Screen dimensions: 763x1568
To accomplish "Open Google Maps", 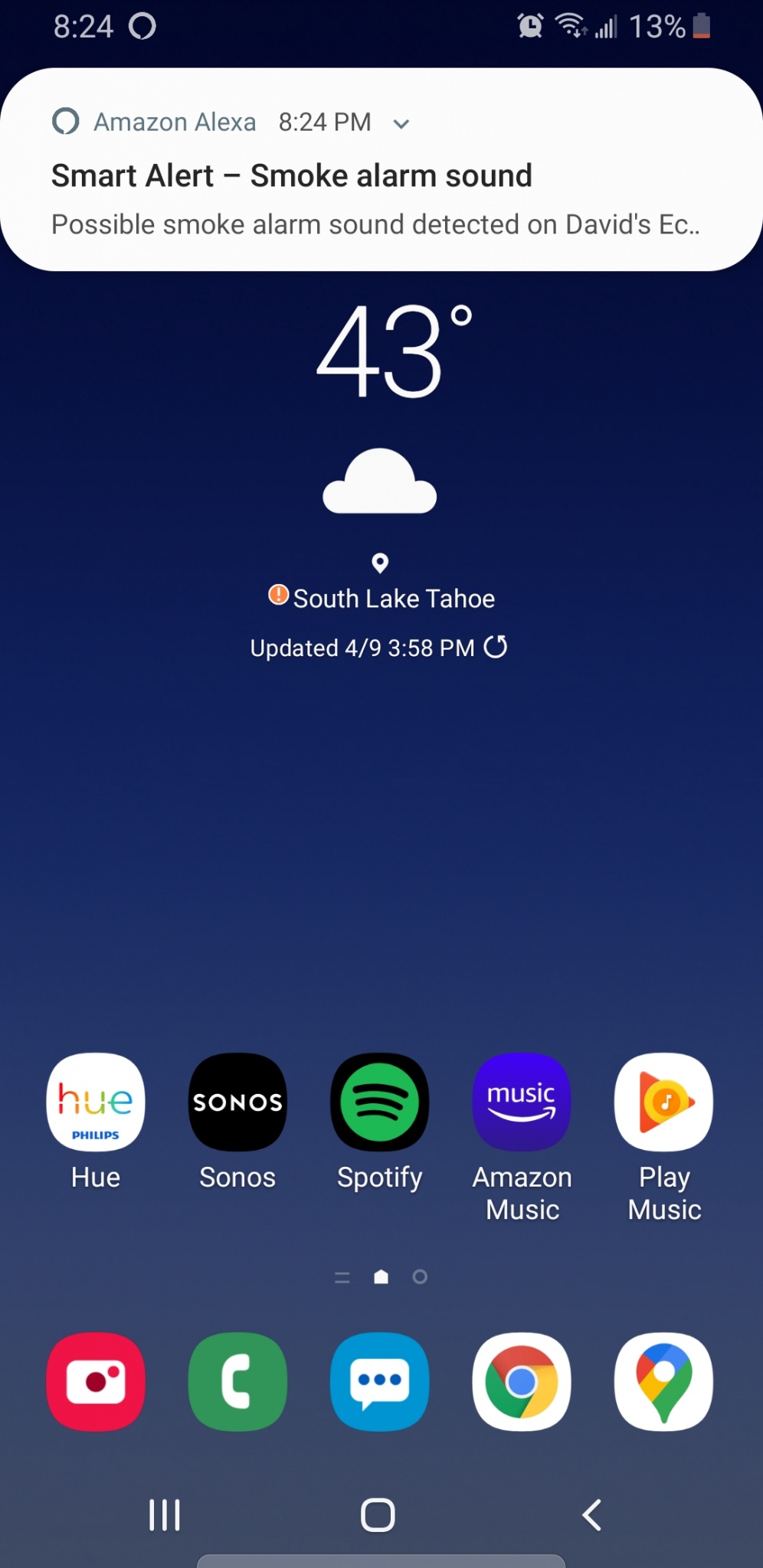I will 664,1382.
